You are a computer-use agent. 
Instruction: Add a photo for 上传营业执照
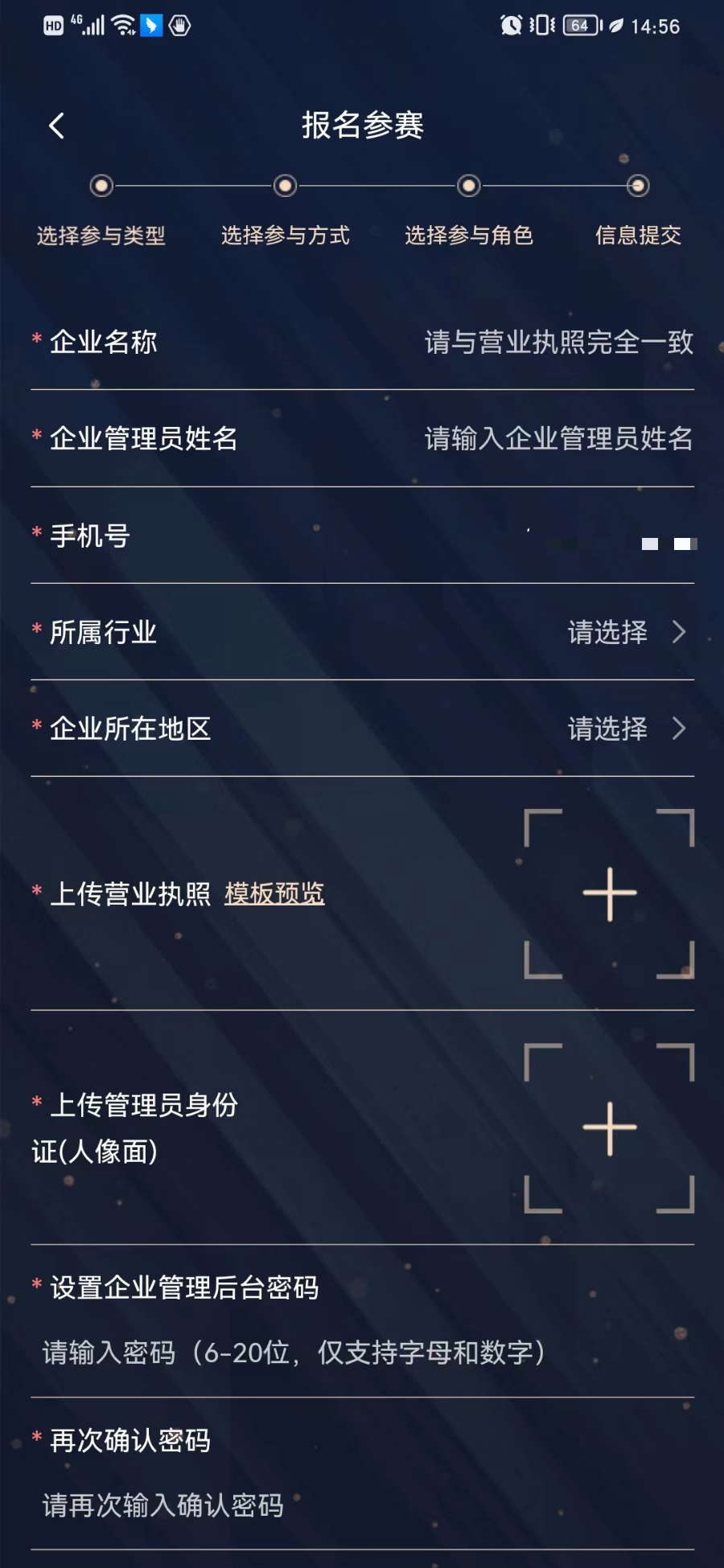click(609, 893)
